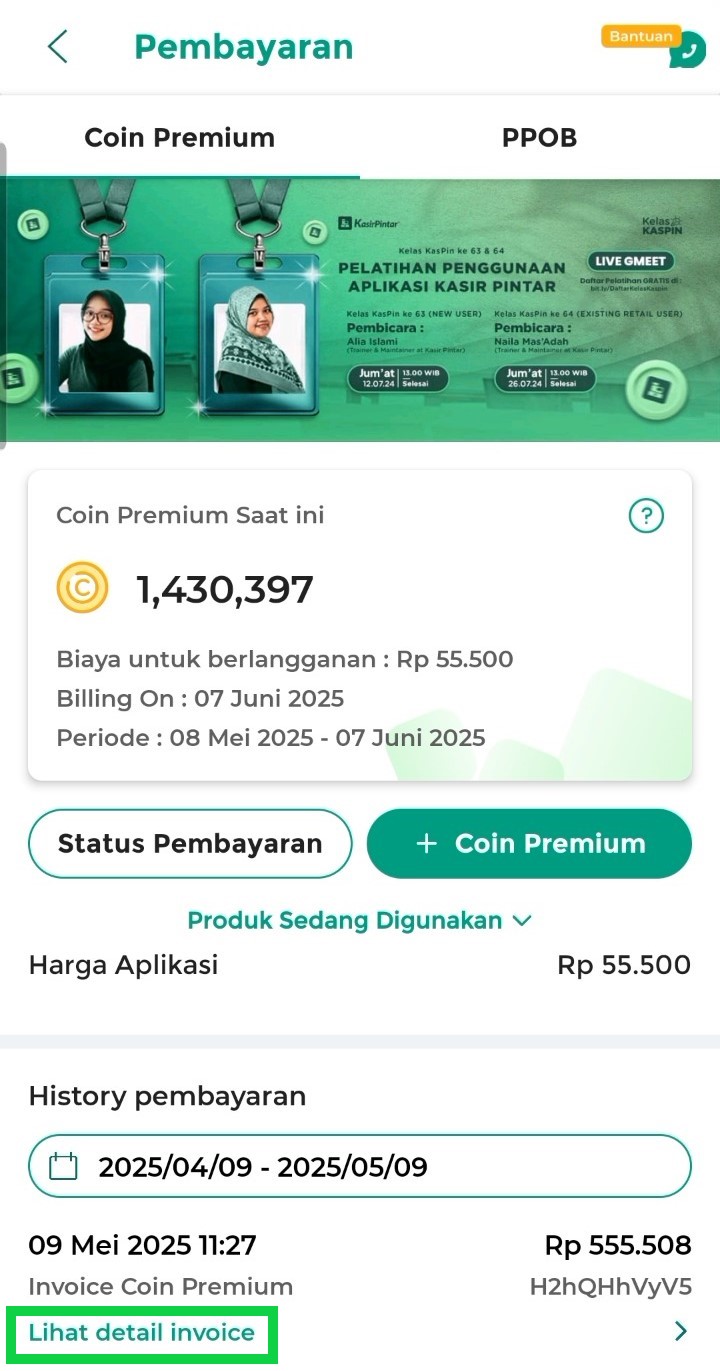Expand Produk Sedang Digunakan

pyautogui.click(x=360, y=920)
